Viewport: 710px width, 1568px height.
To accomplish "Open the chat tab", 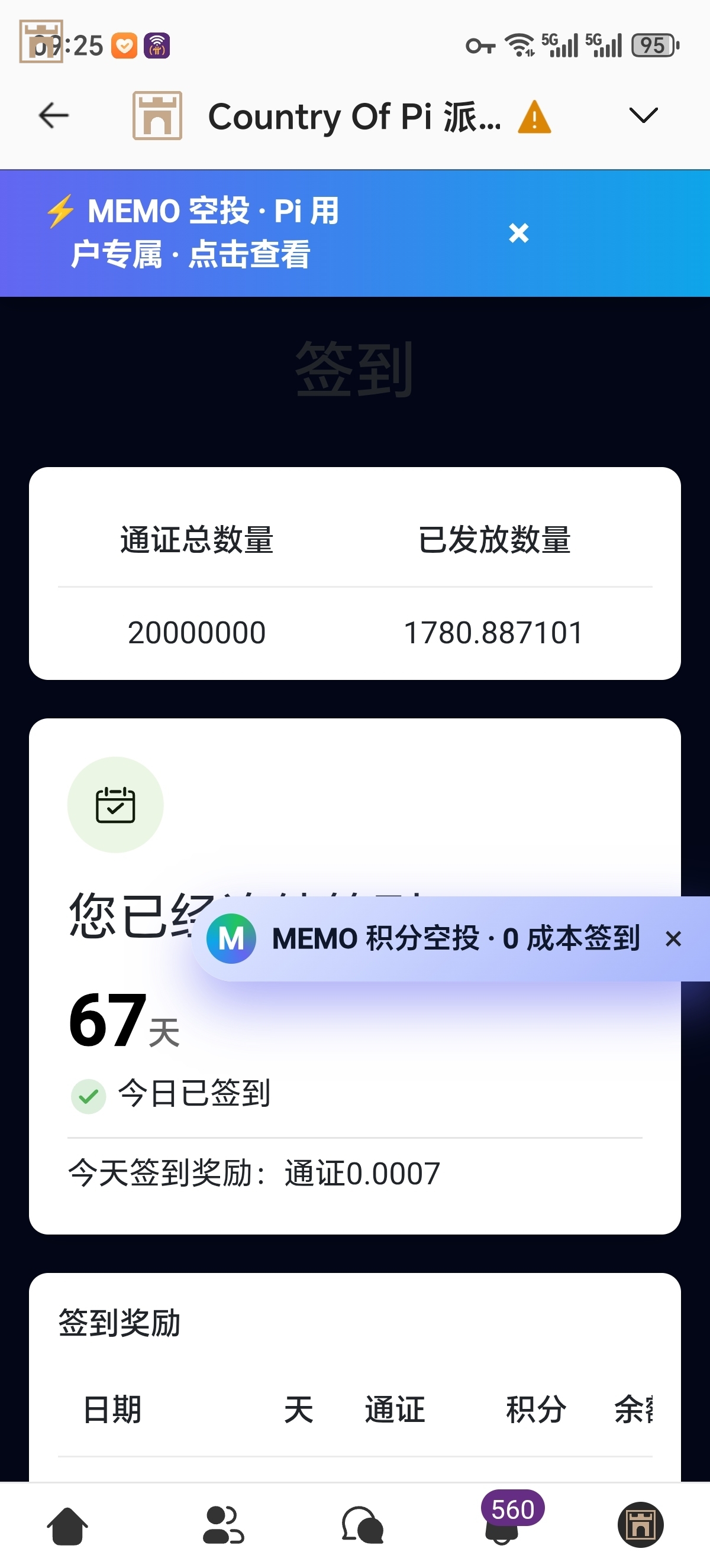I will click(363, 1526).
